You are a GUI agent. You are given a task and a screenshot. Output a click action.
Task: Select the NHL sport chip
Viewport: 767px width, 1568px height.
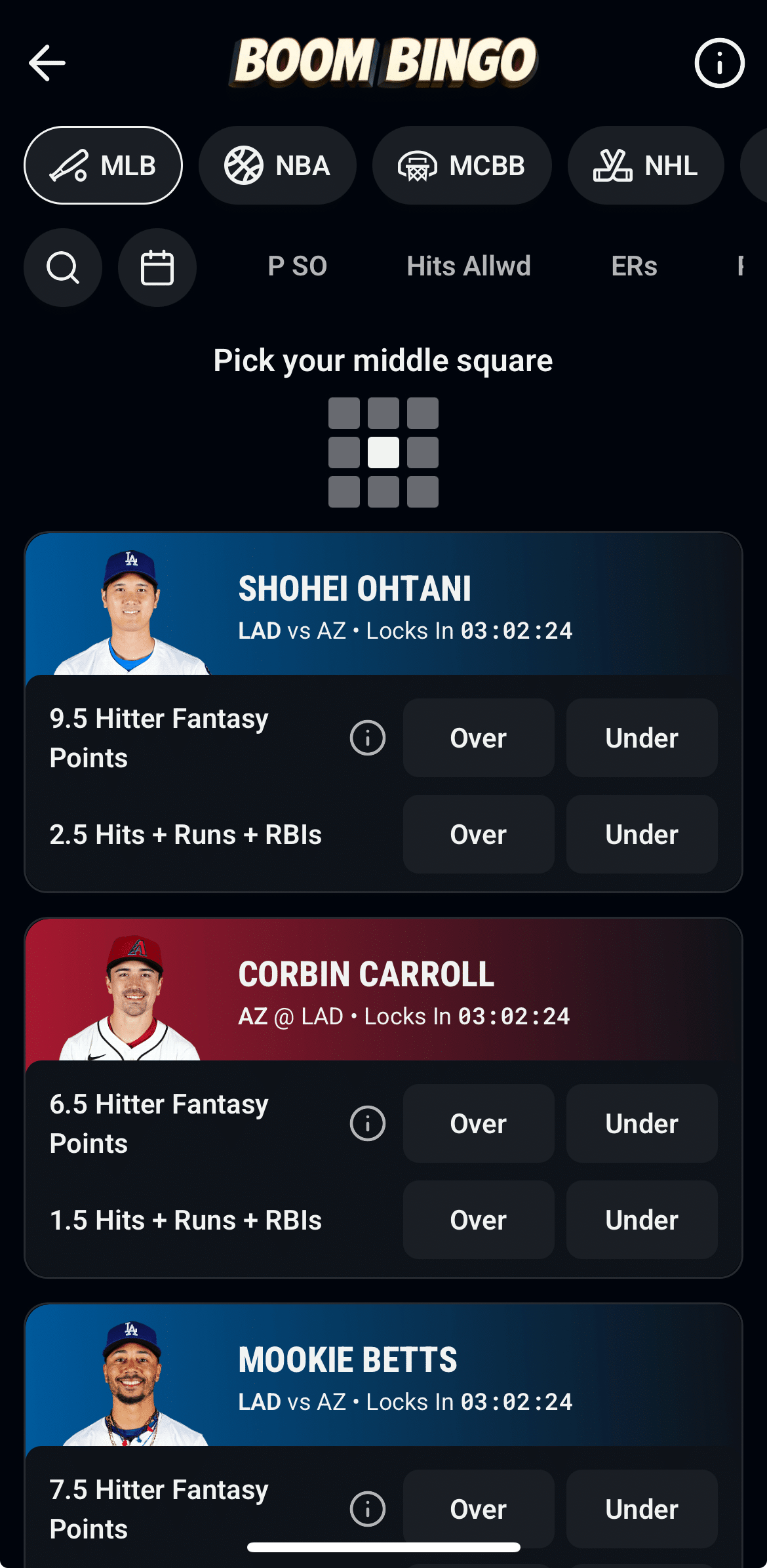tap(646, 165)
